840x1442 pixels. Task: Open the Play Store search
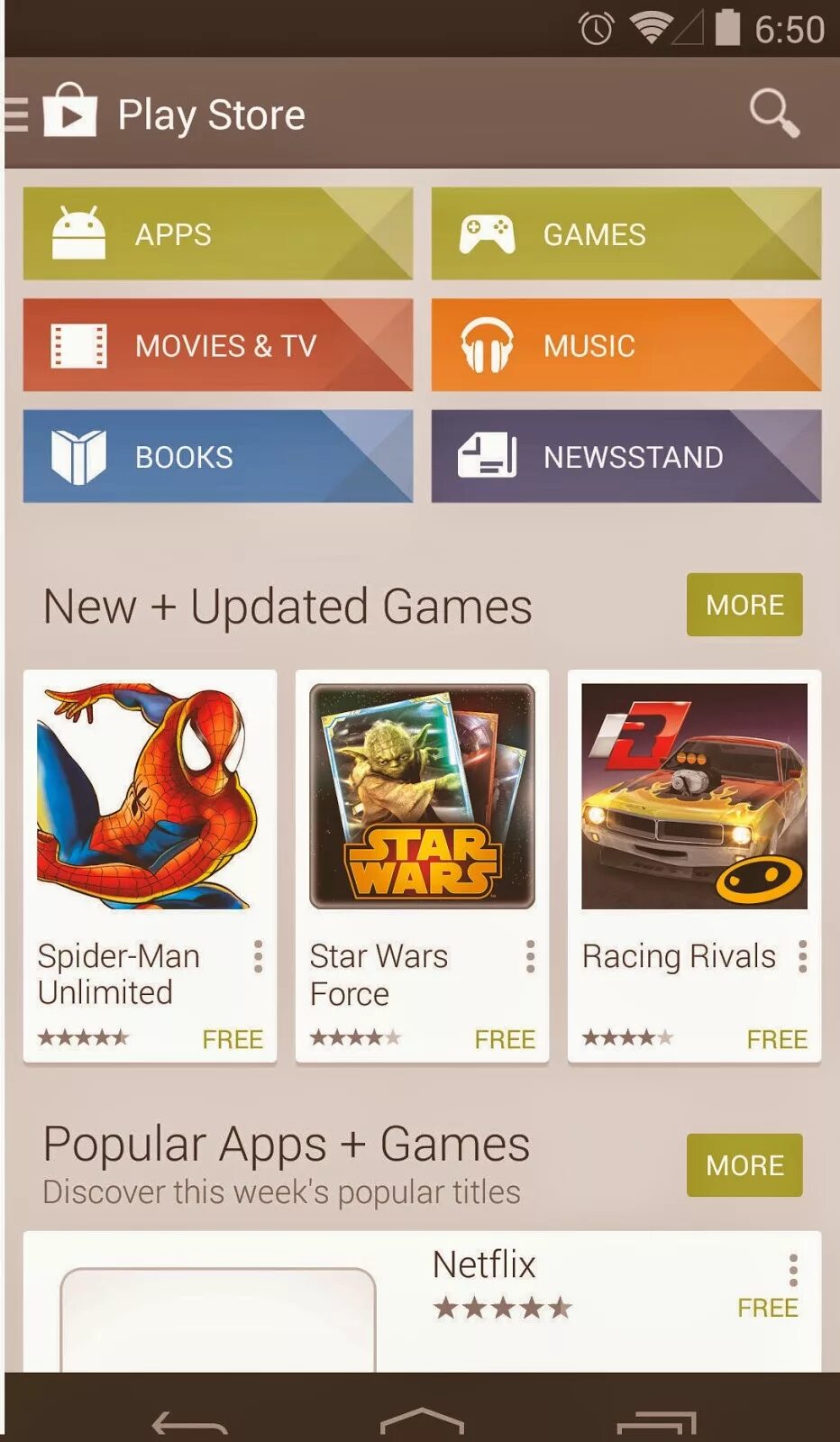coord(774,114)
